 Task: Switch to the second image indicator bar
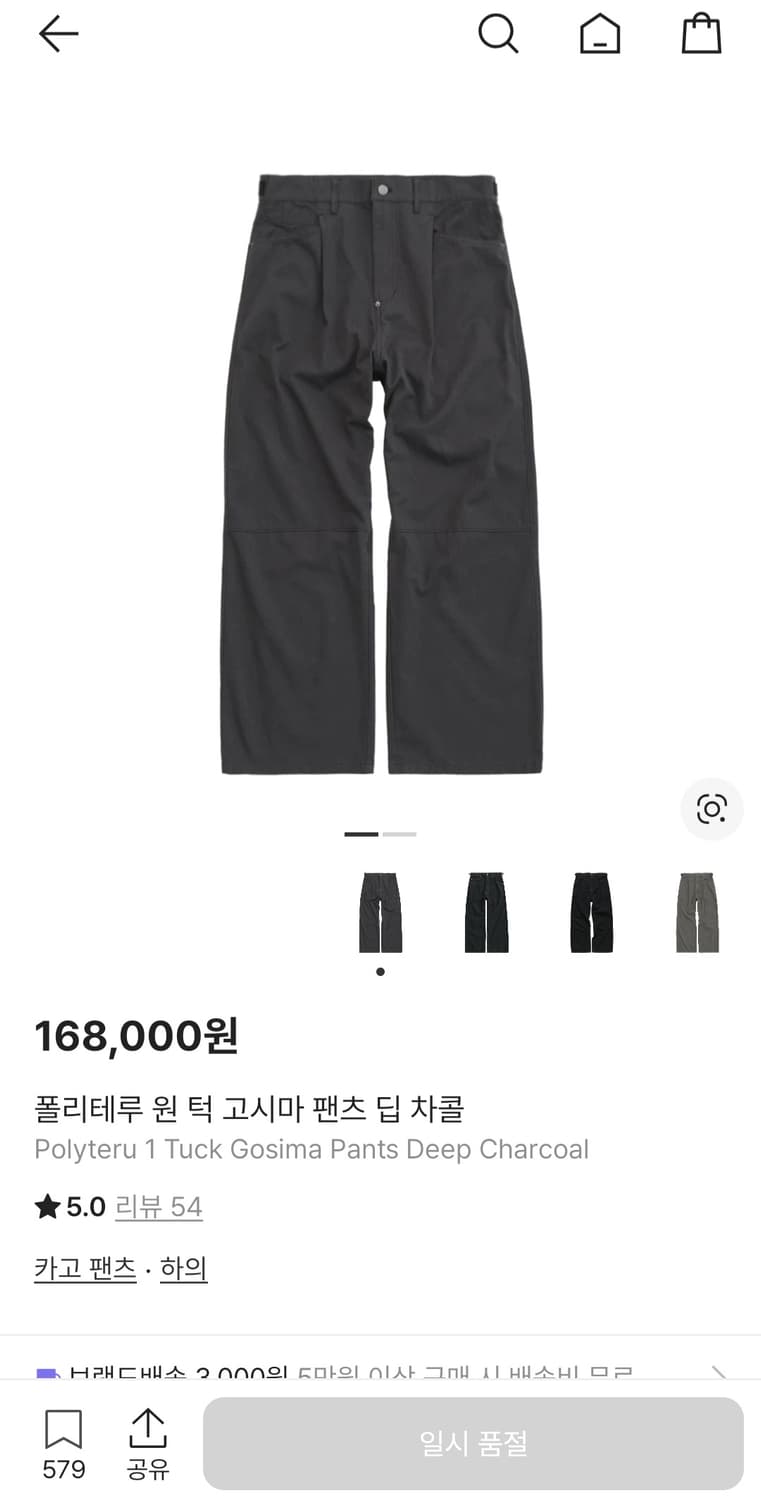[x=400, y=833]
